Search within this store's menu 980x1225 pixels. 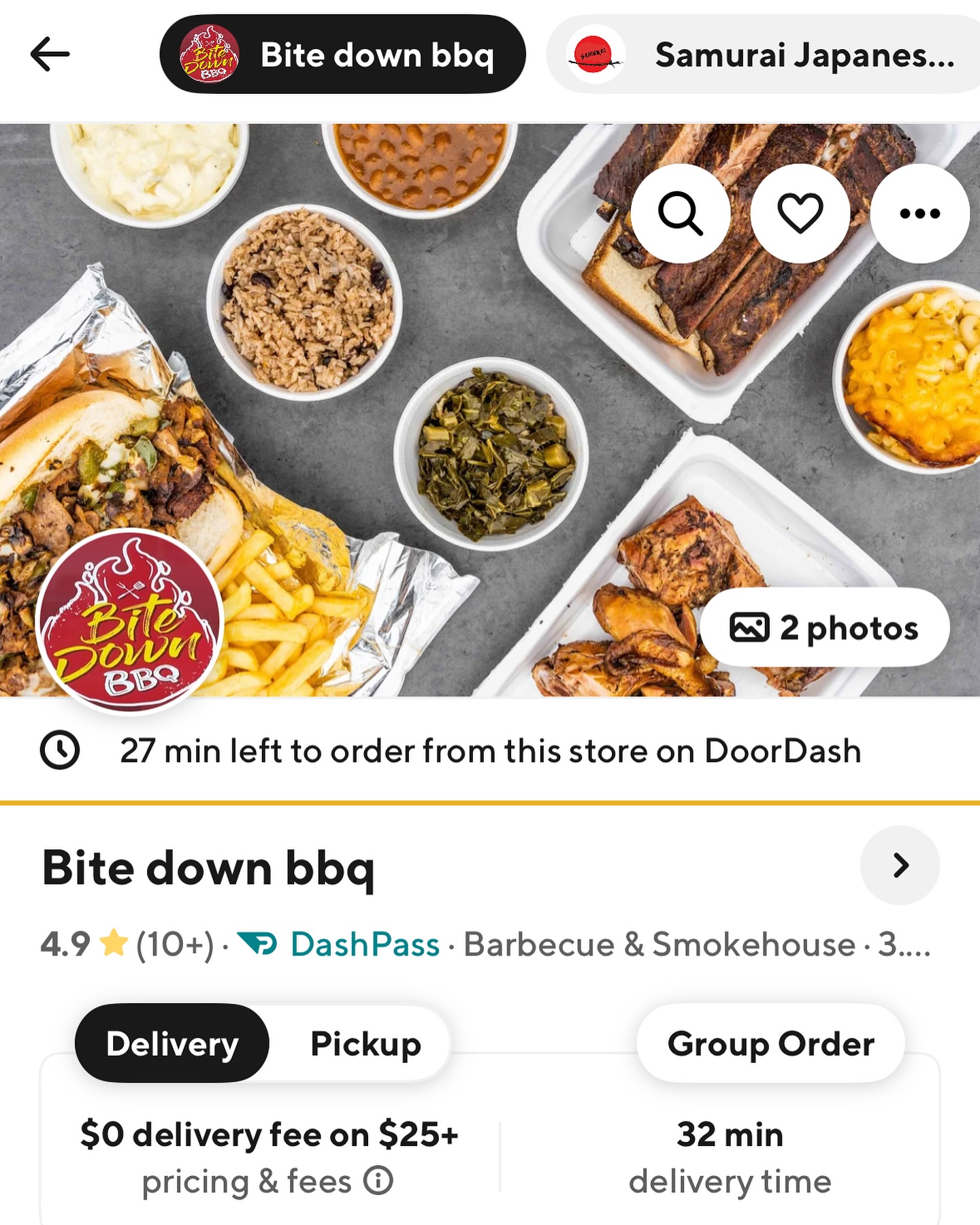click(680, 214)
